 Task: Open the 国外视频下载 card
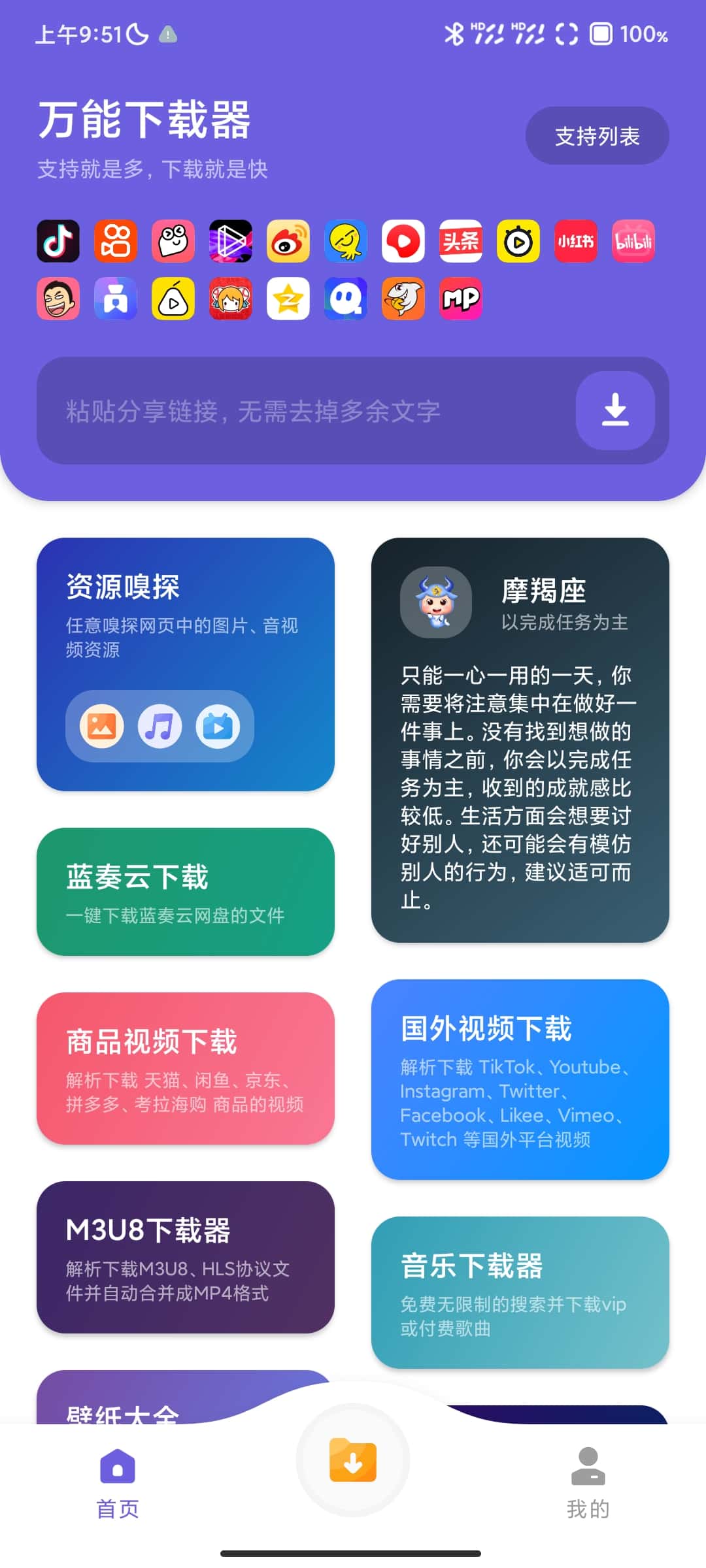tap(520, 1079)
